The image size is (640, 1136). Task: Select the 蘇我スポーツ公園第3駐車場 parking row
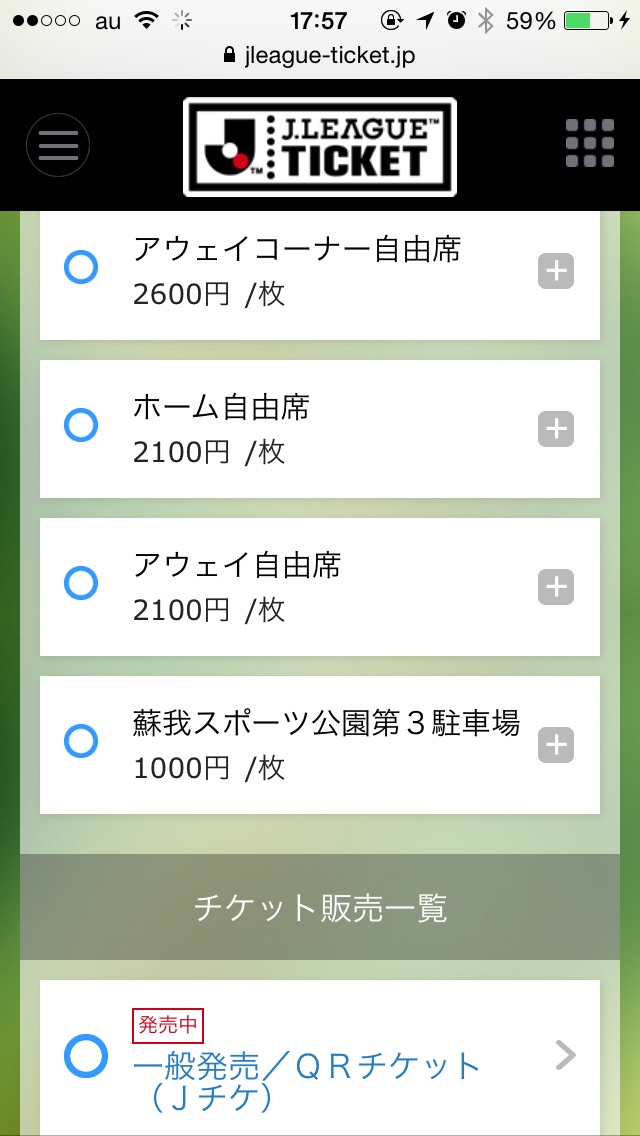[x=320, y=745]
